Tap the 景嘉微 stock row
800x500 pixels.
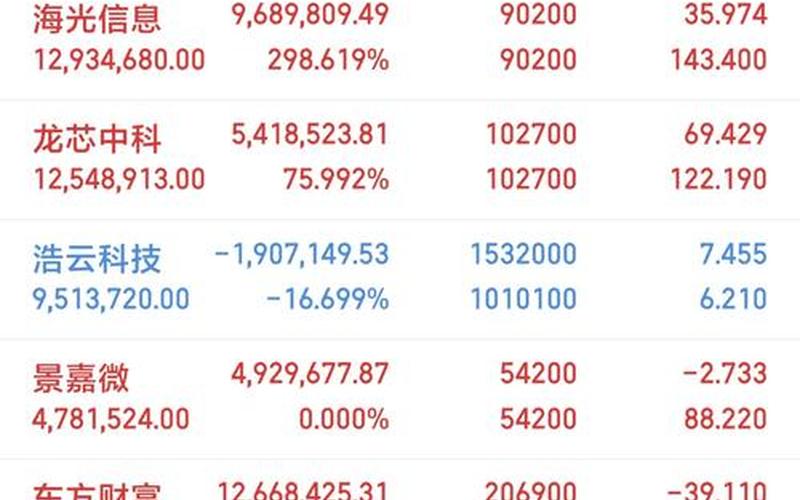82,379
